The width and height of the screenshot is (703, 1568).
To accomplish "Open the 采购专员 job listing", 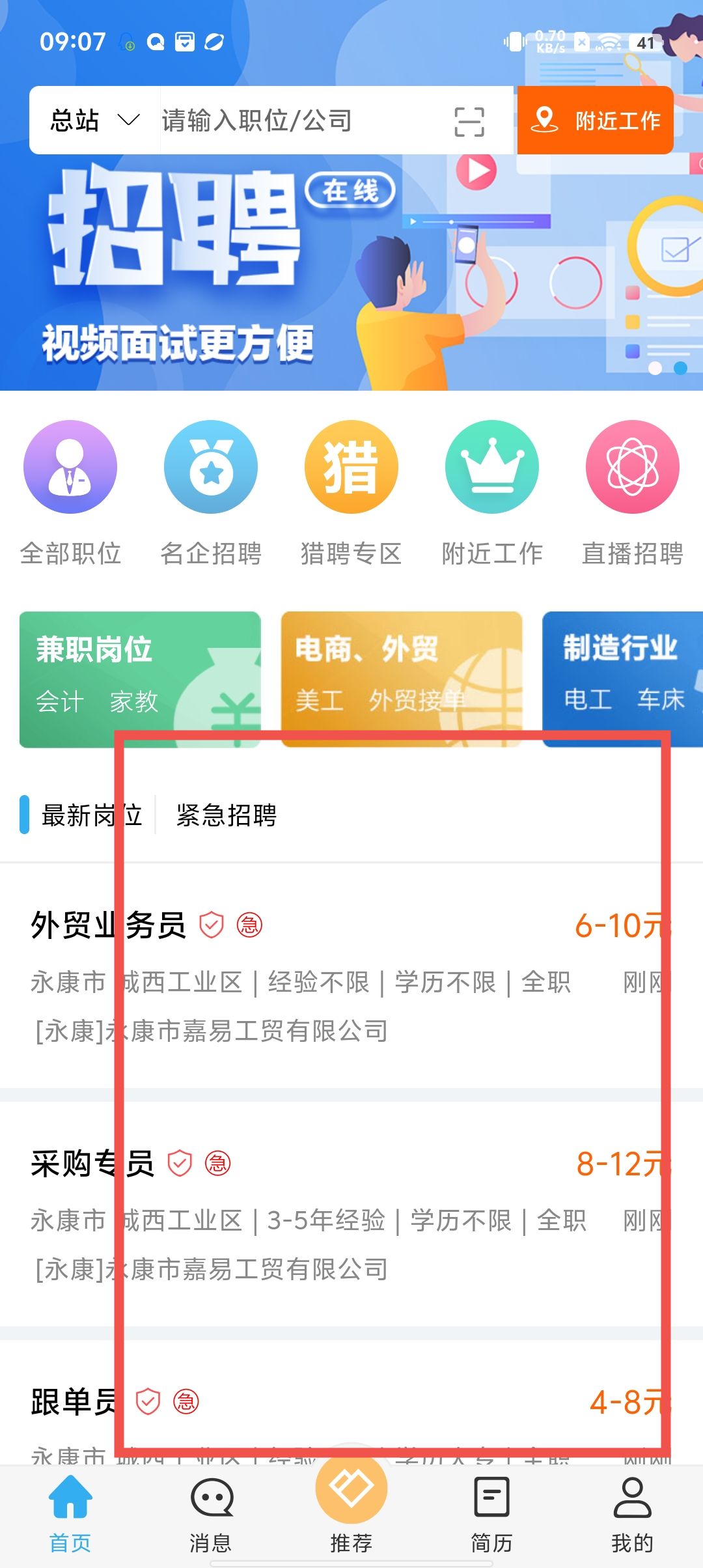I will [x=351, y=1215].
